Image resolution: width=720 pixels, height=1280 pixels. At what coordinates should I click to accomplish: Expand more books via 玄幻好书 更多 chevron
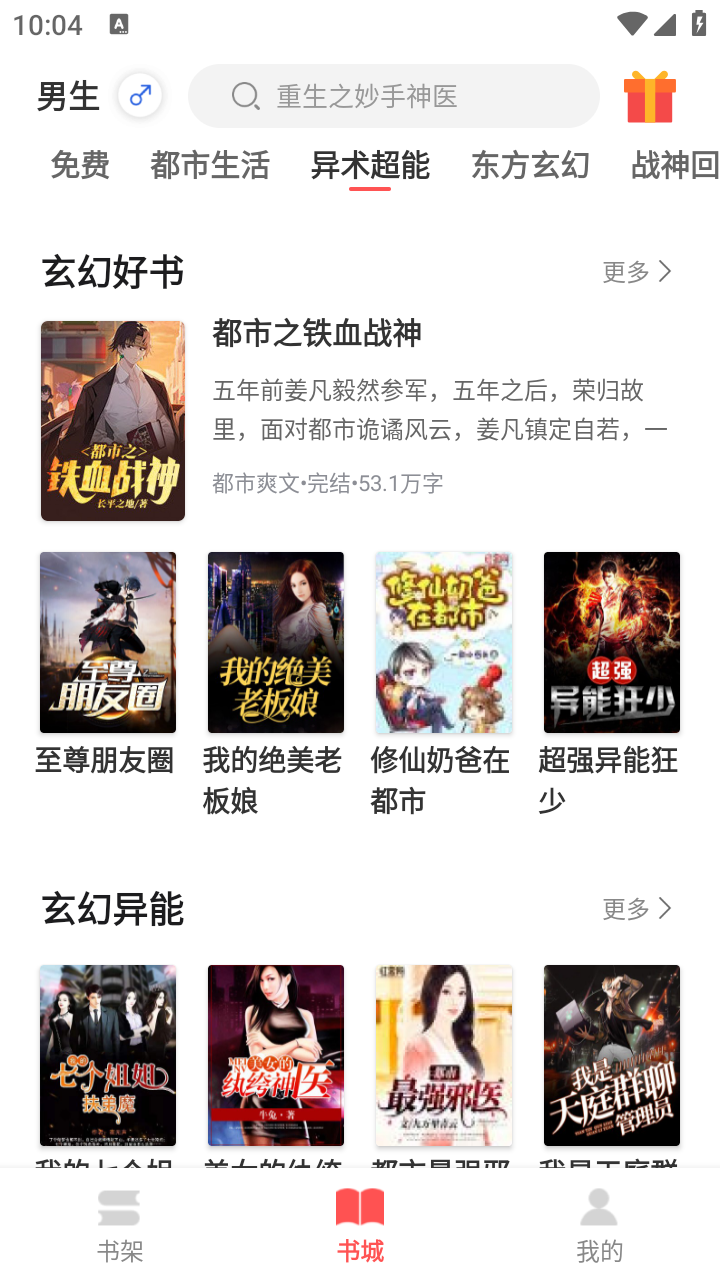point(636,271)
